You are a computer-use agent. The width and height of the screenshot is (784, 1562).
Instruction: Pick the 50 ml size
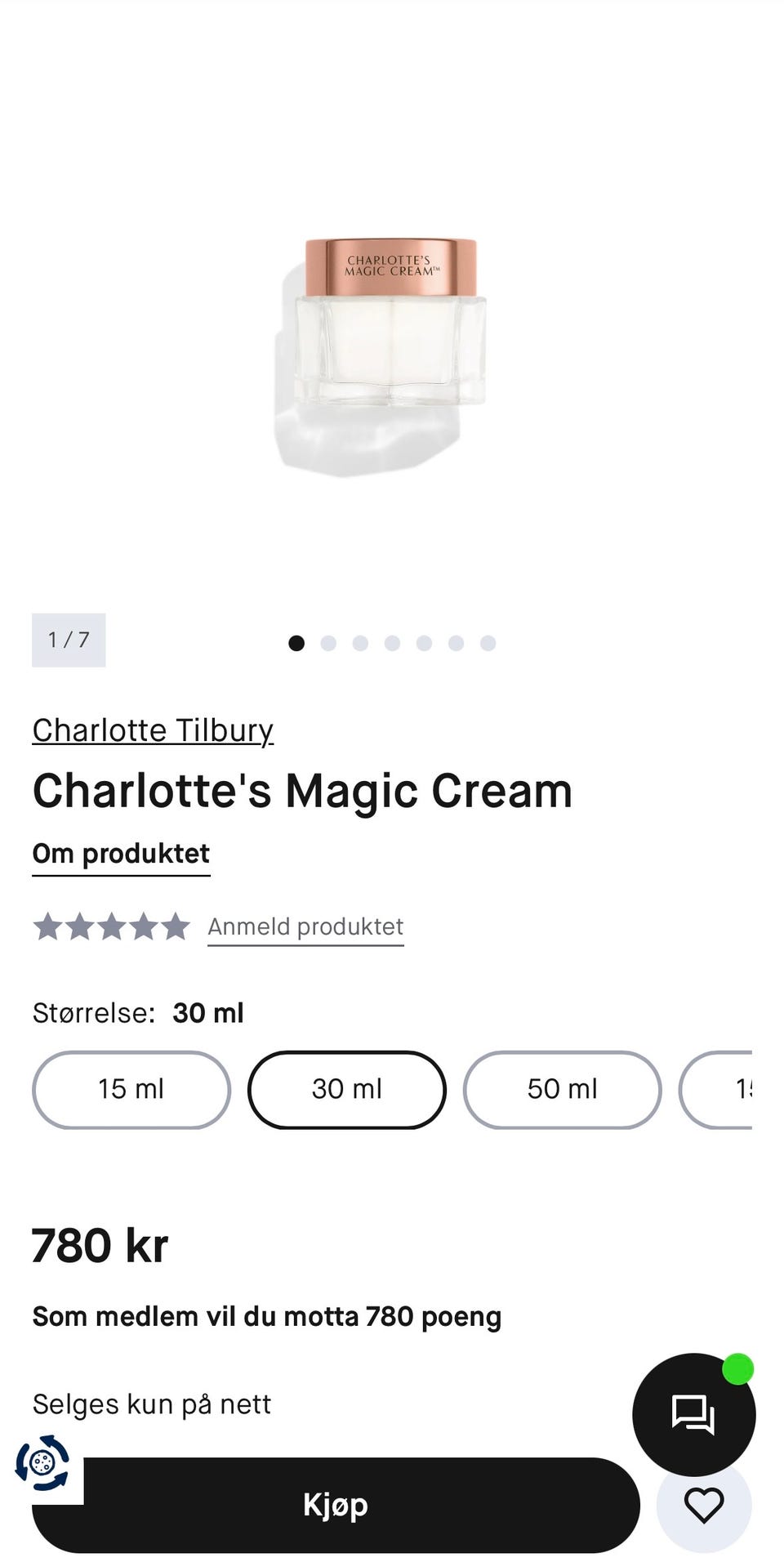[562, 1089]
